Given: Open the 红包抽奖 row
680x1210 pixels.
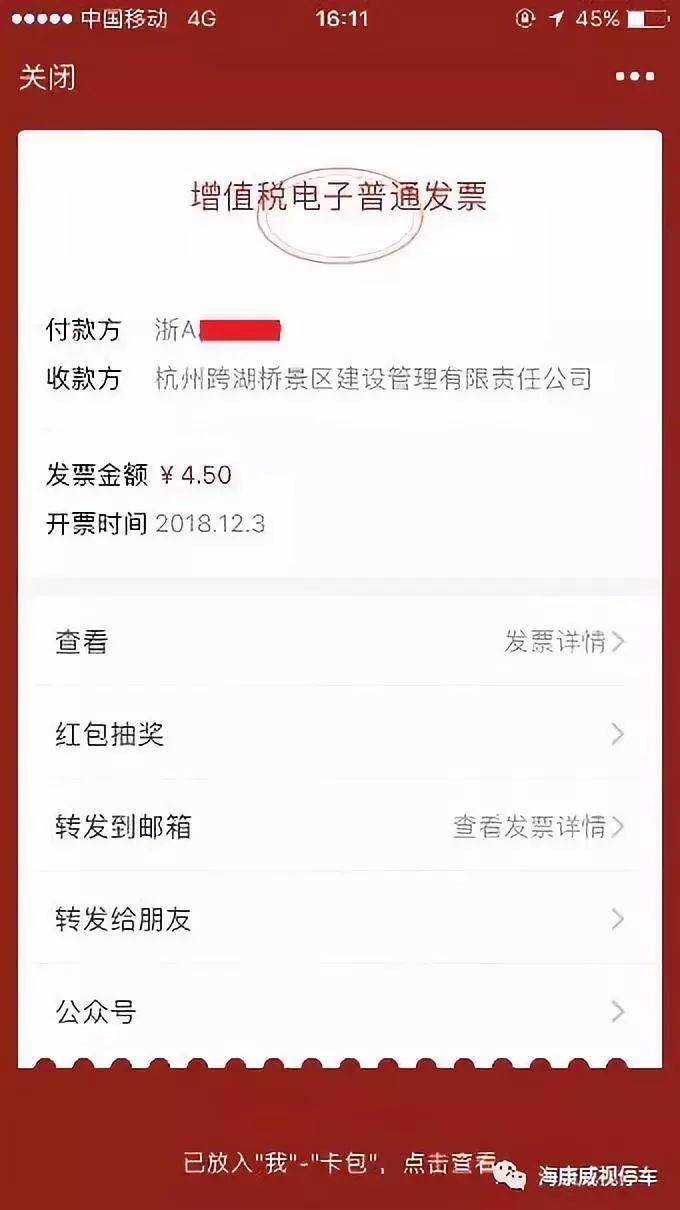Looking at the screenshot, I should coord(340,735).
